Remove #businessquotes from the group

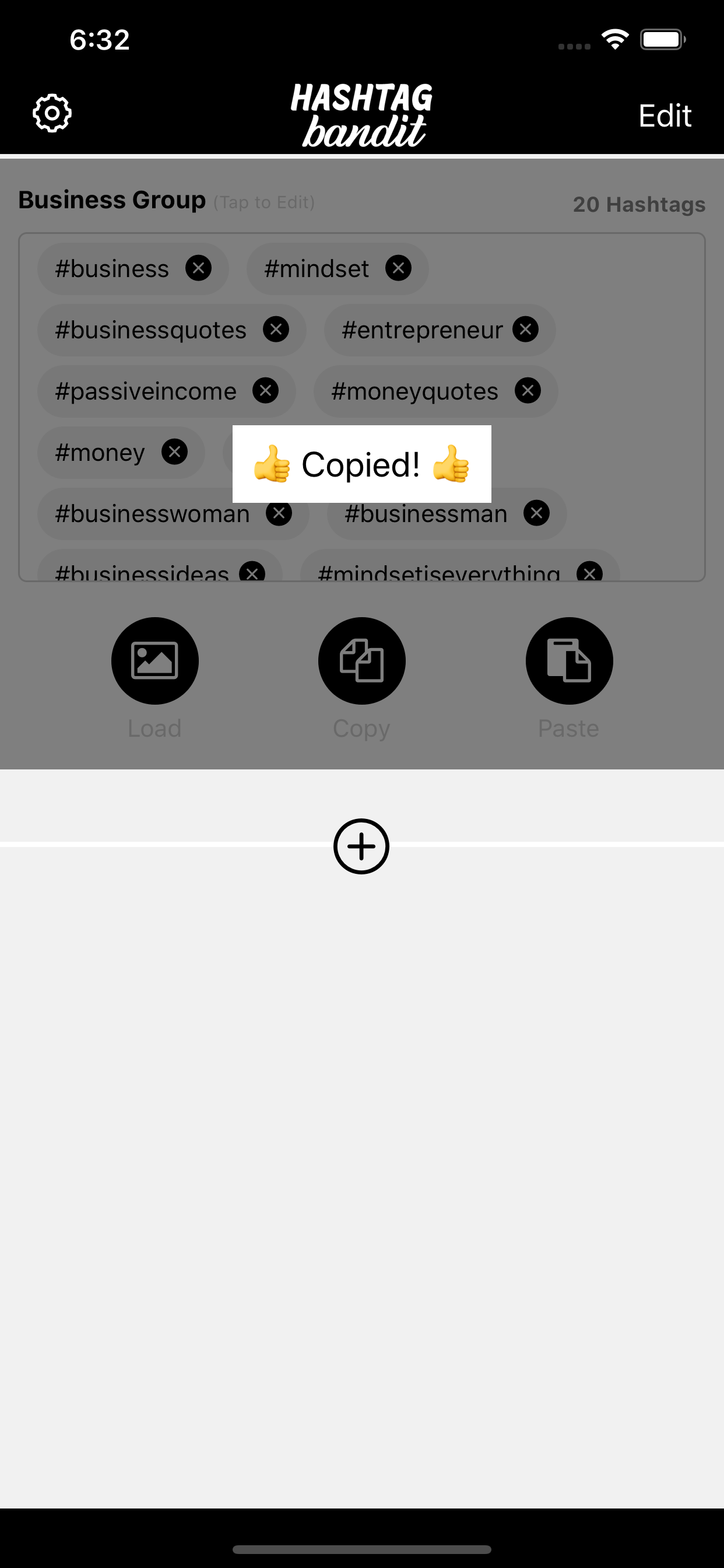coord(276,330)
